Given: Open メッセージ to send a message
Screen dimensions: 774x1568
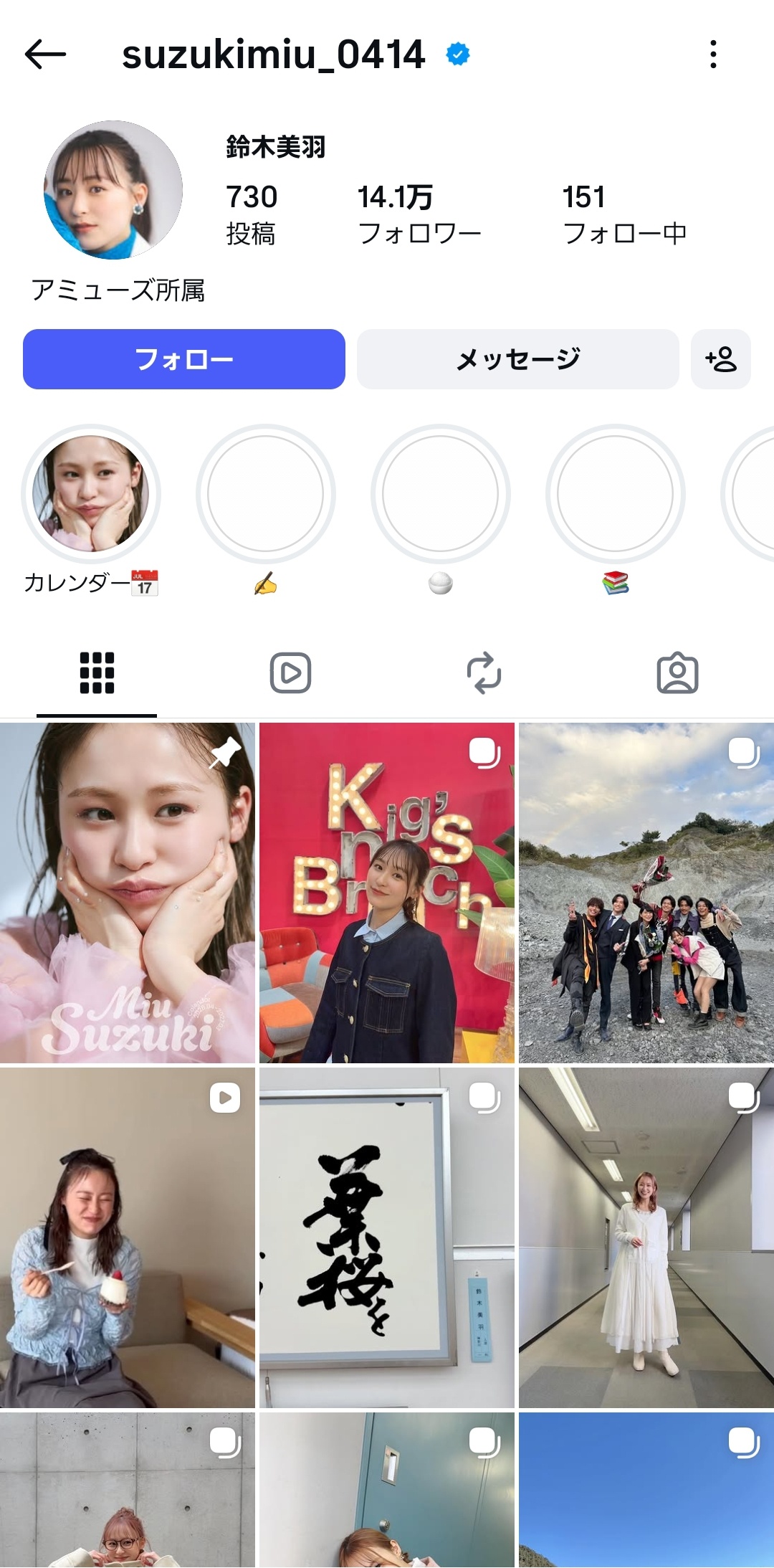Looking at the screenshot, I should pos(517,359).
